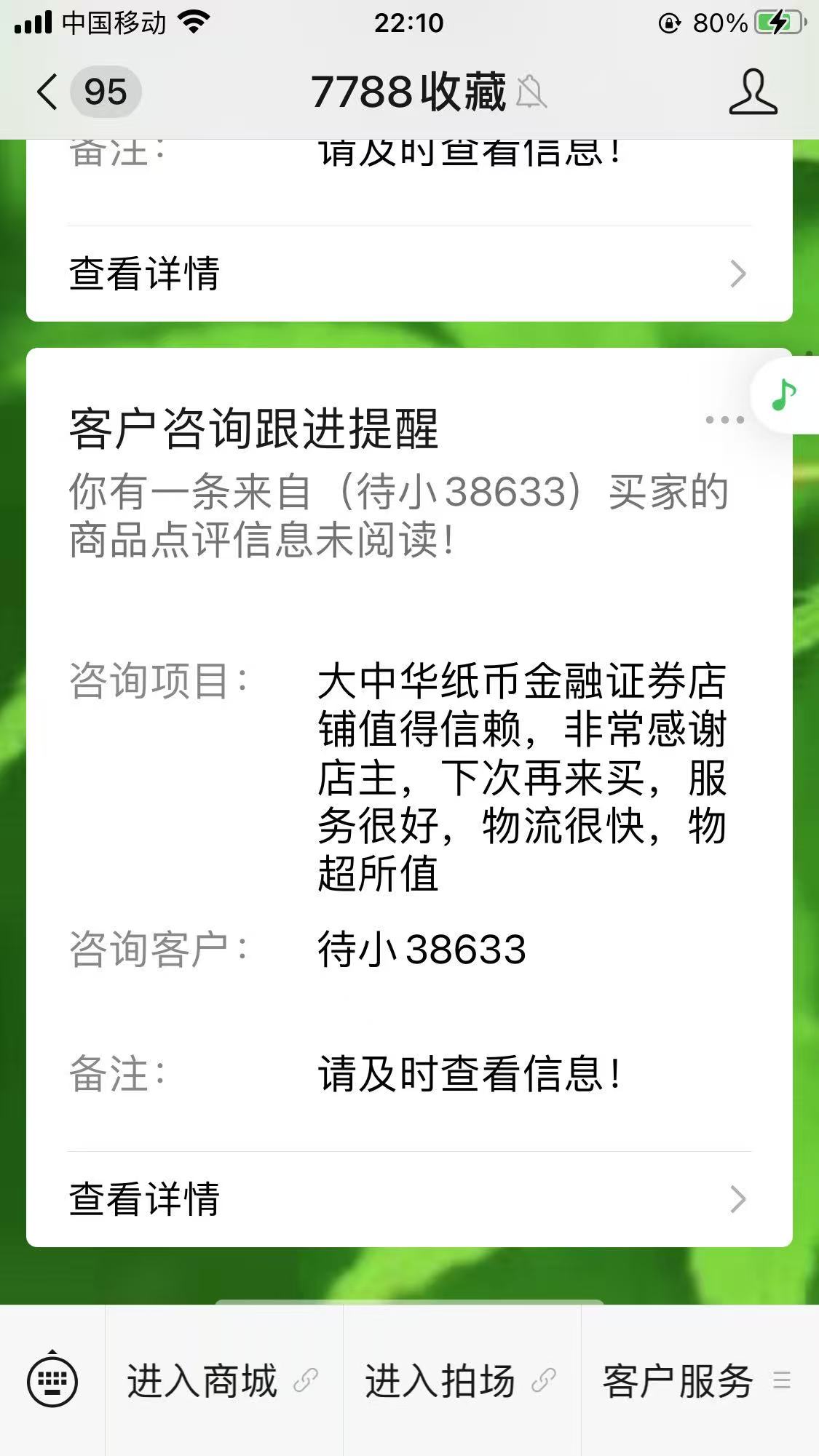
Task: Expand the 客户服务 menu
Action: tap(697, 1380)
